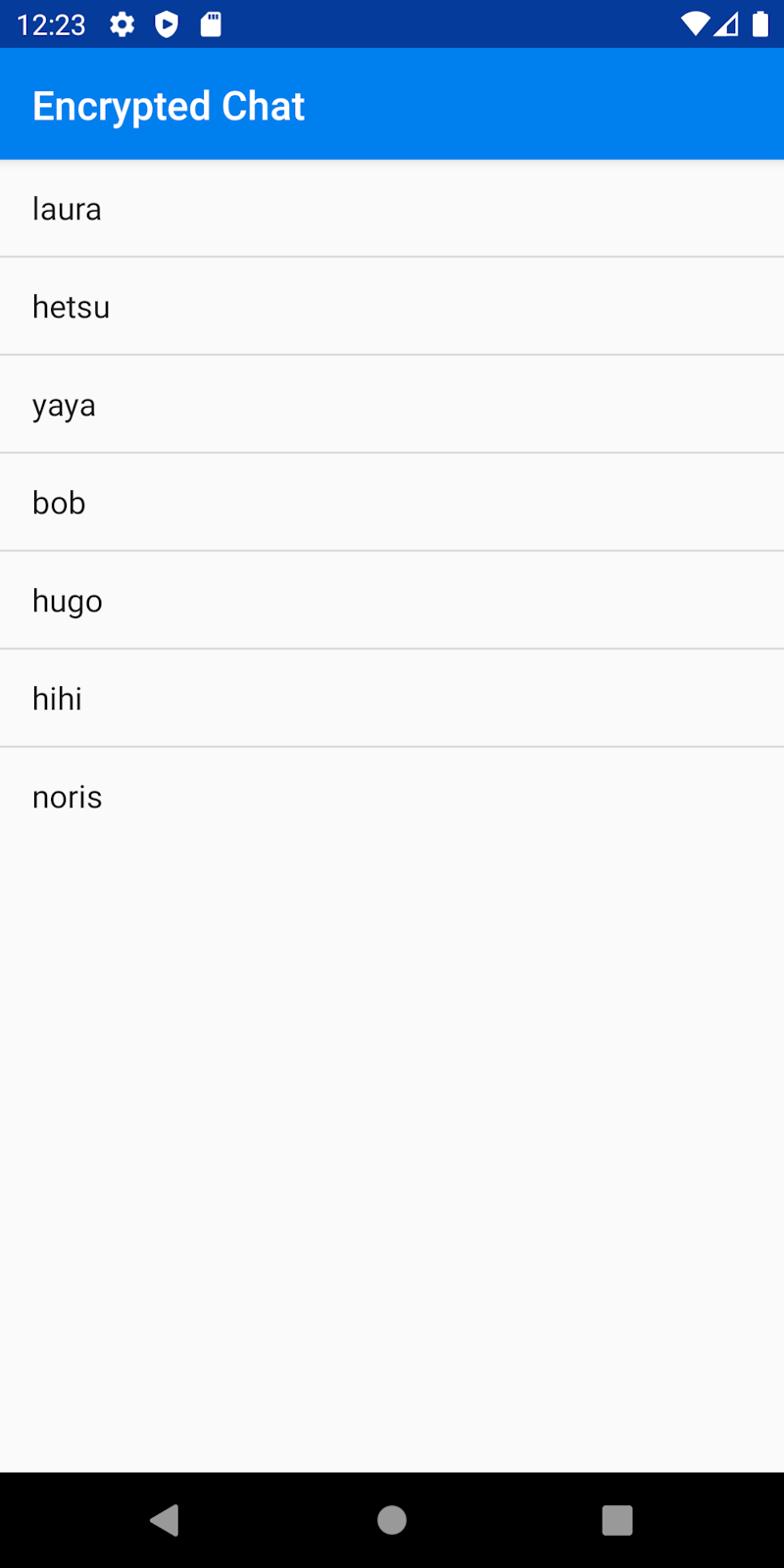Tap the battery indicator icon
Viewport: 784px width, 1568px height.
click(758, 24)
